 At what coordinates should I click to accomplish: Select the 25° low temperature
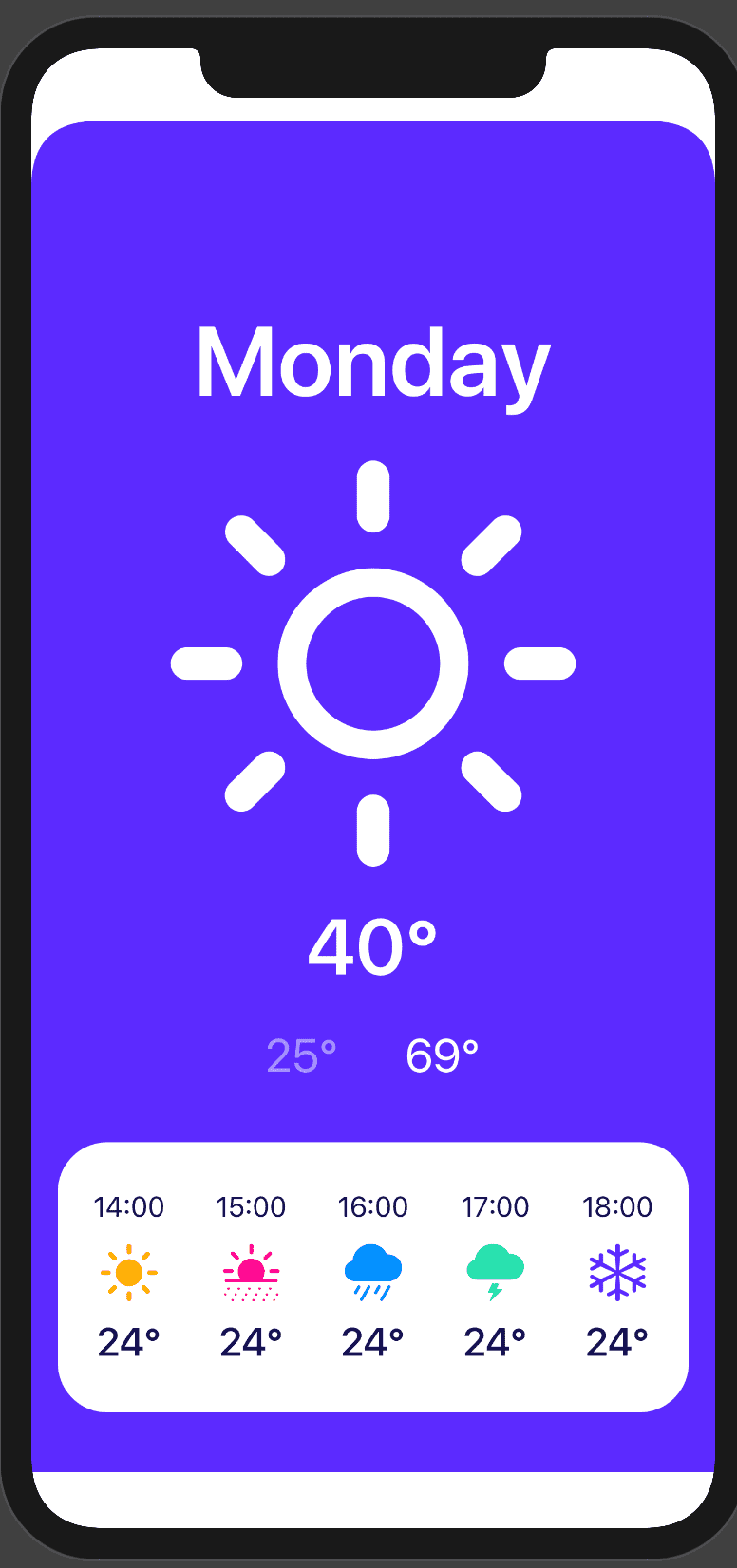click(298, 1054)
